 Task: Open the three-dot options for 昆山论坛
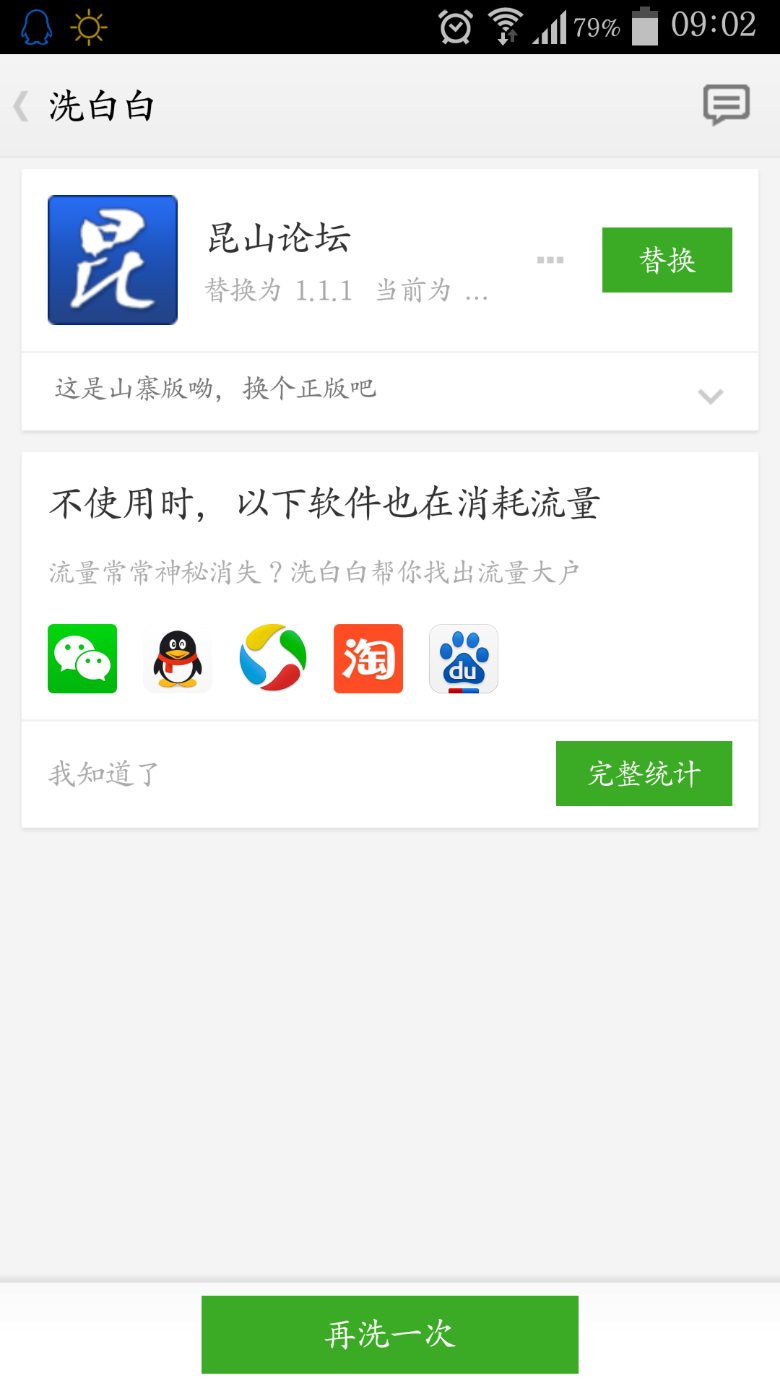550,260
